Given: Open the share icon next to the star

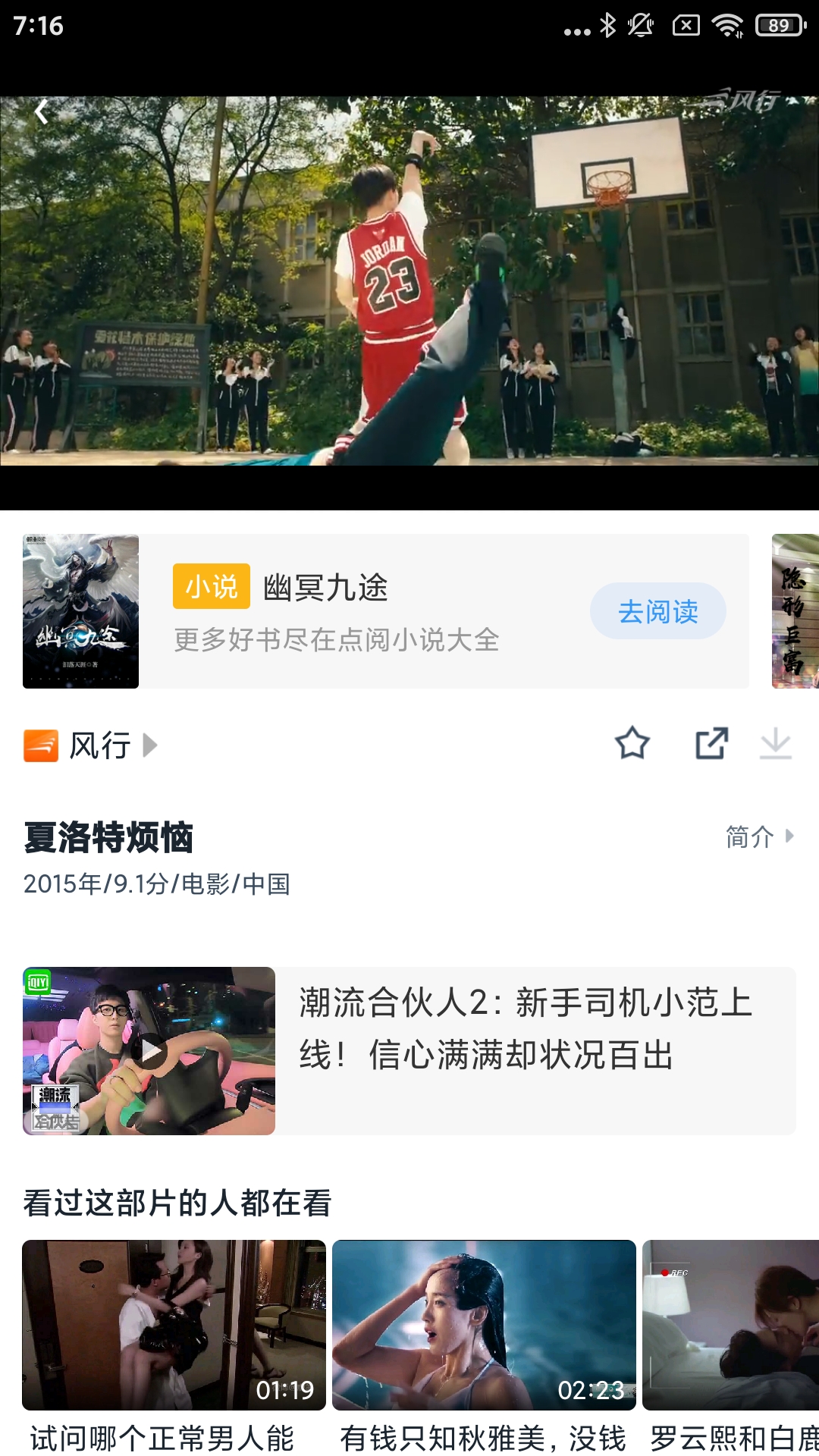Looking at the screenshot, I should (711, 746).
